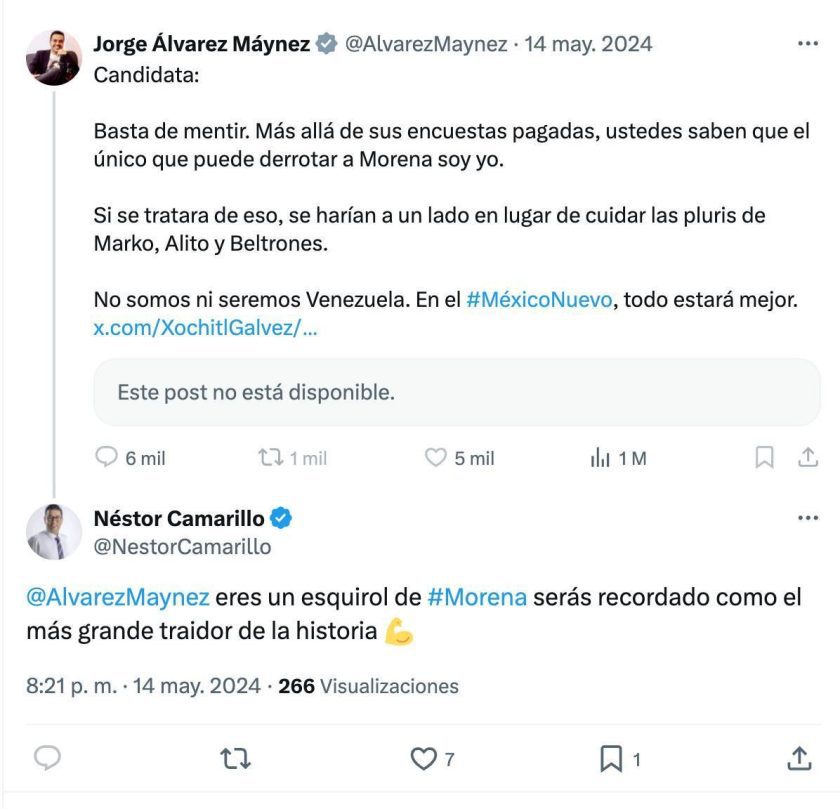Open the #MéxicoNuevo hashtag

(539, 300)
